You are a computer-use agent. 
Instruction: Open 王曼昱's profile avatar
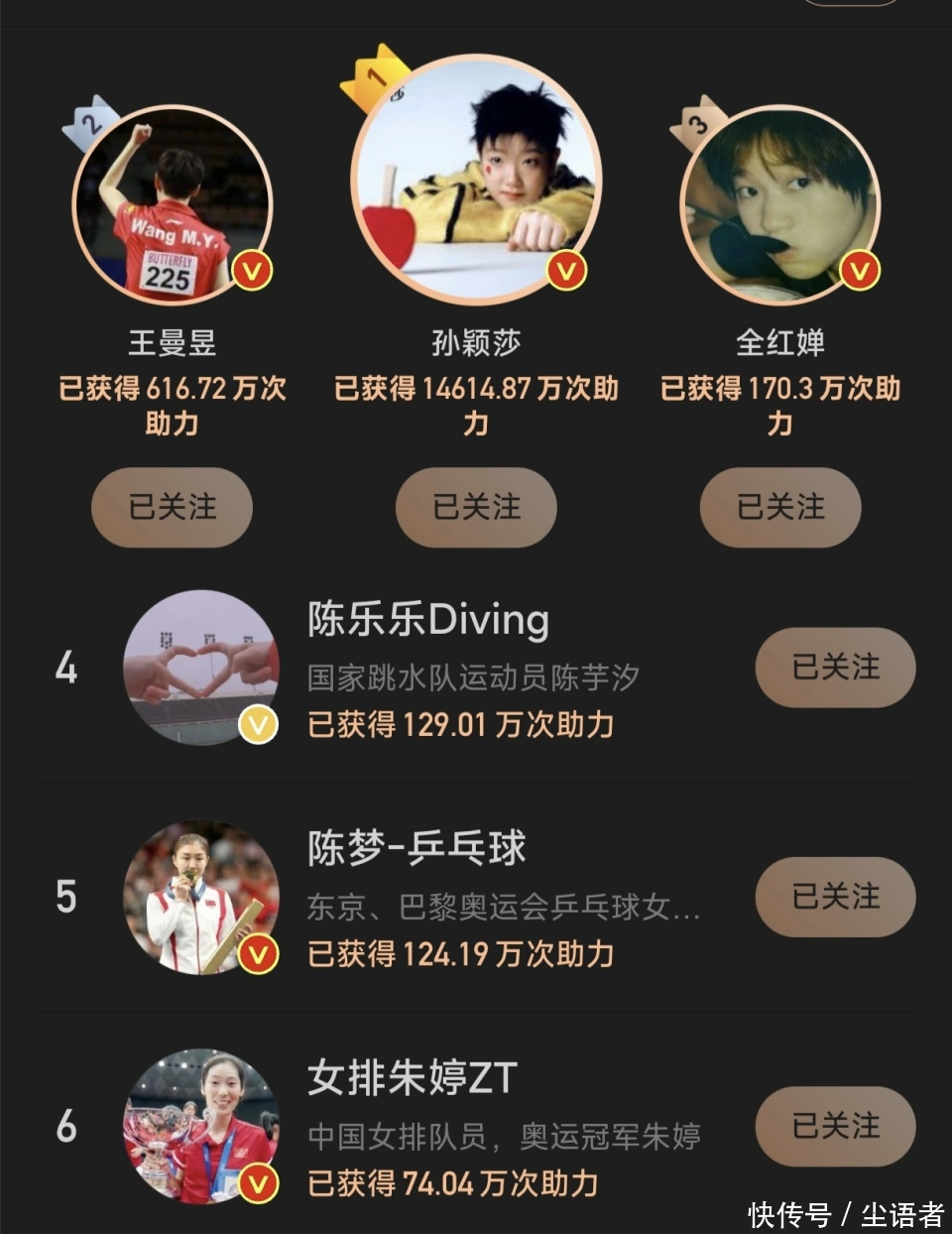coord(173,206)
